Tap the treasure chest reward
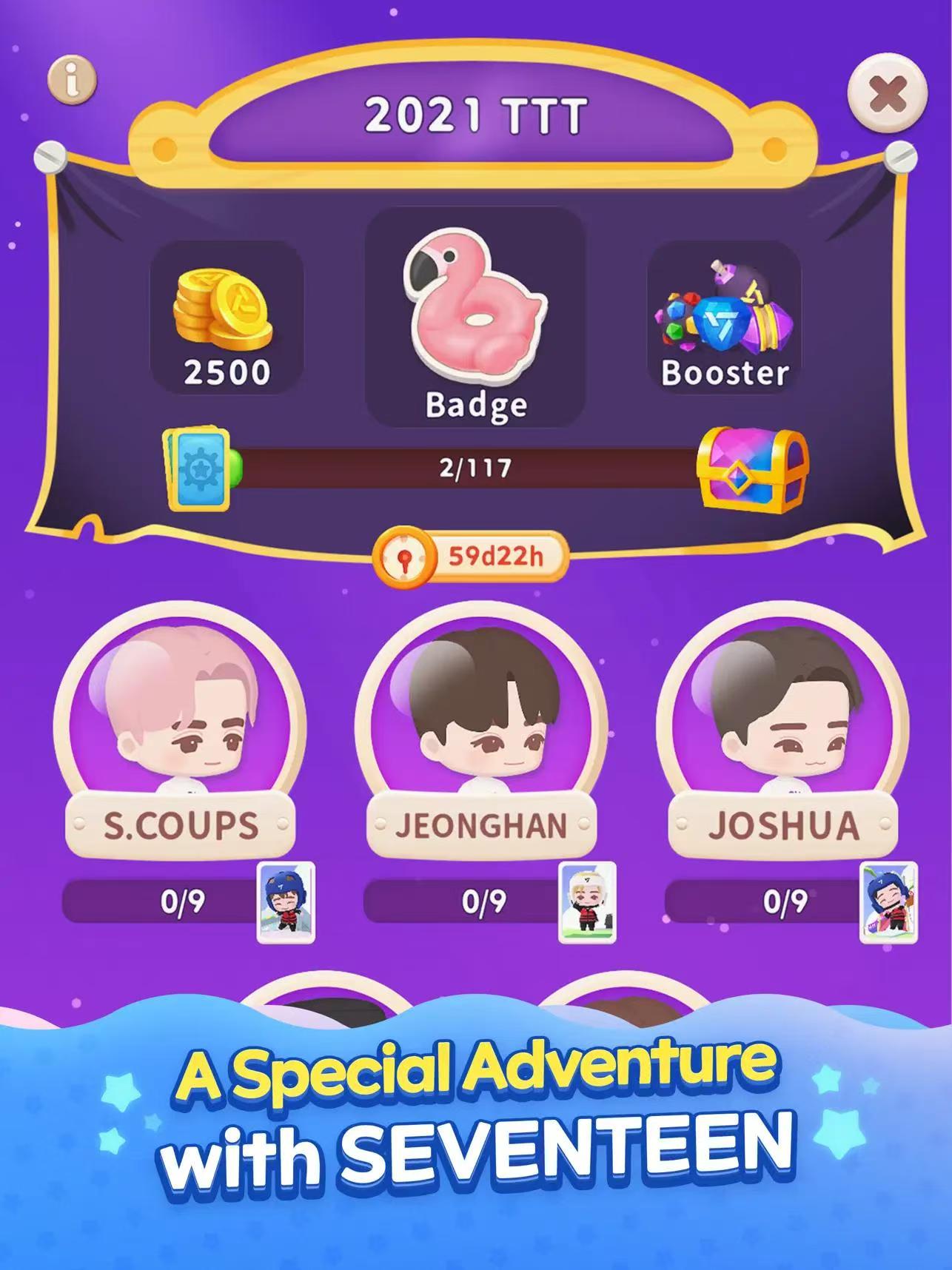The height and width of the screenshot is (1270, 952). (752, 468)
